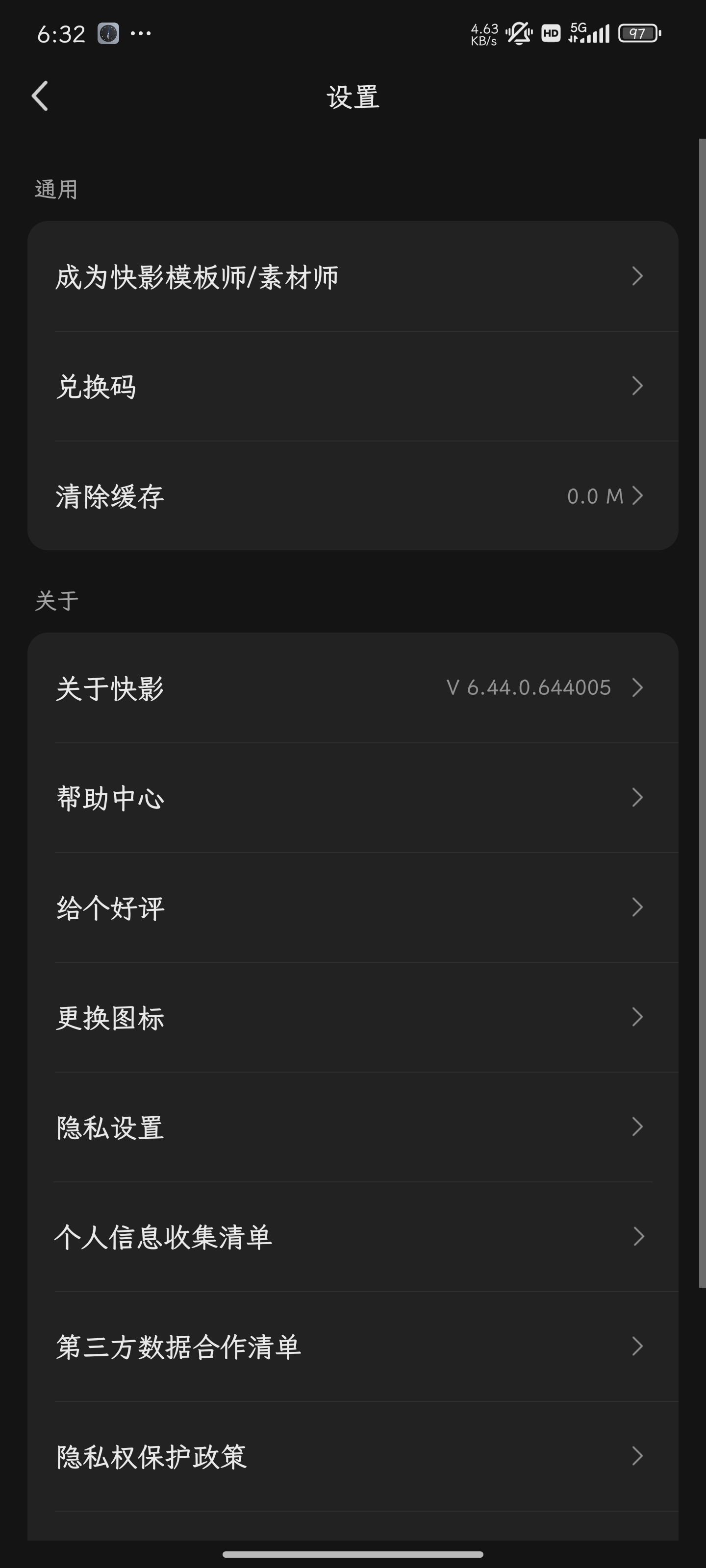Open 第三方数据合作清单

pos(352,1347)
